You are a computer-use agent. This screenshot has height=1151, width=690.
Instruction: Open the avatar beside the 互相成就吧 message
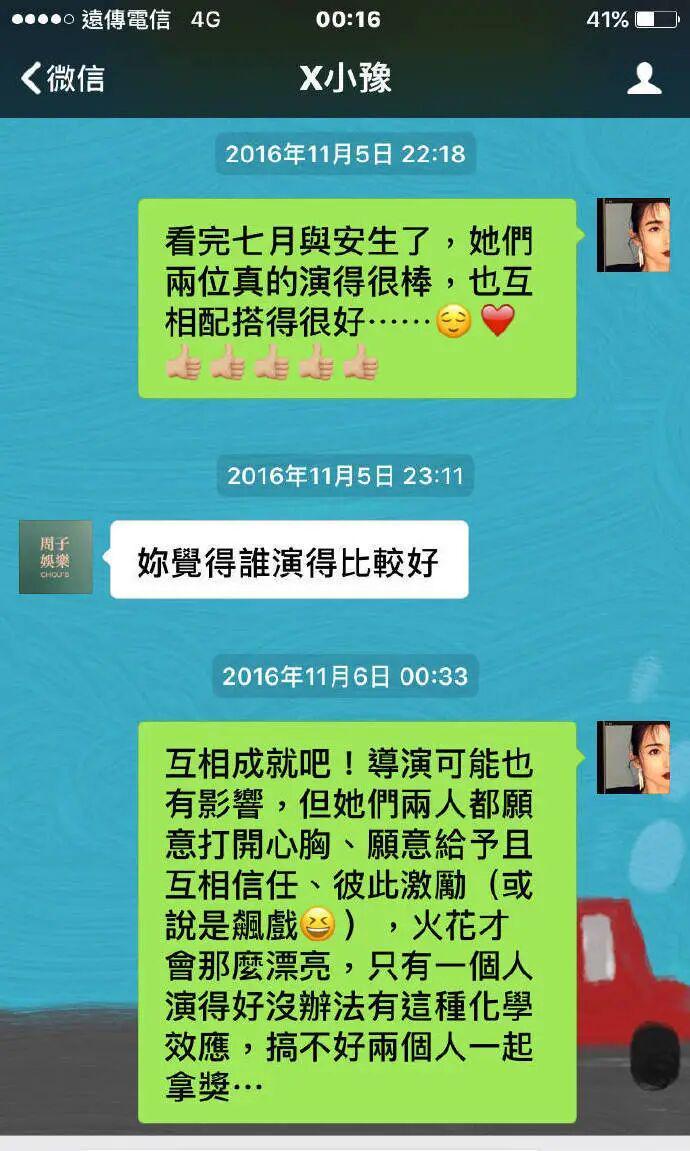633,758
